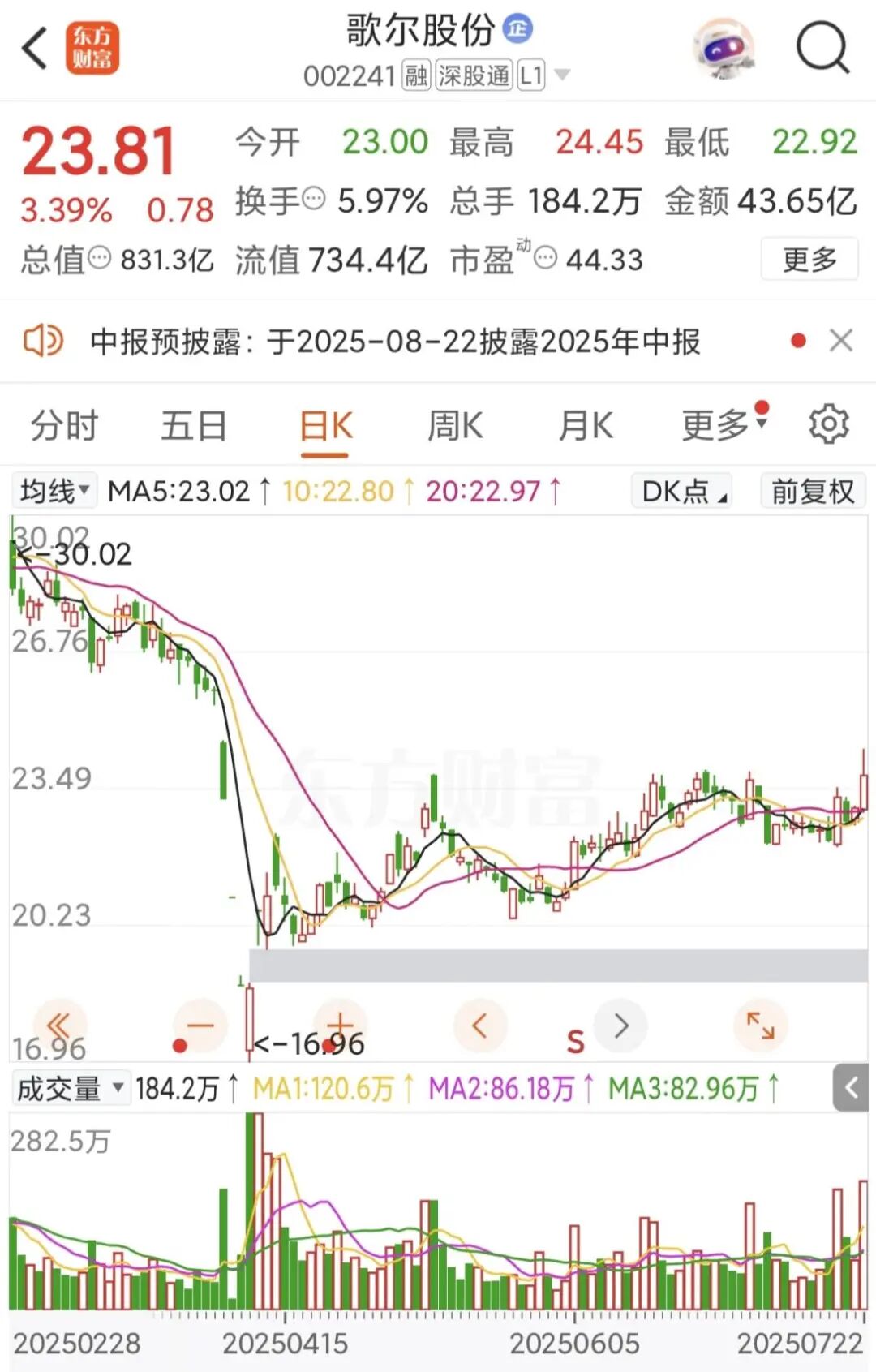This screenshot has width=876, height=1372.
Task: Tap 更多 to view more quote details
Action: coord(809,260)
